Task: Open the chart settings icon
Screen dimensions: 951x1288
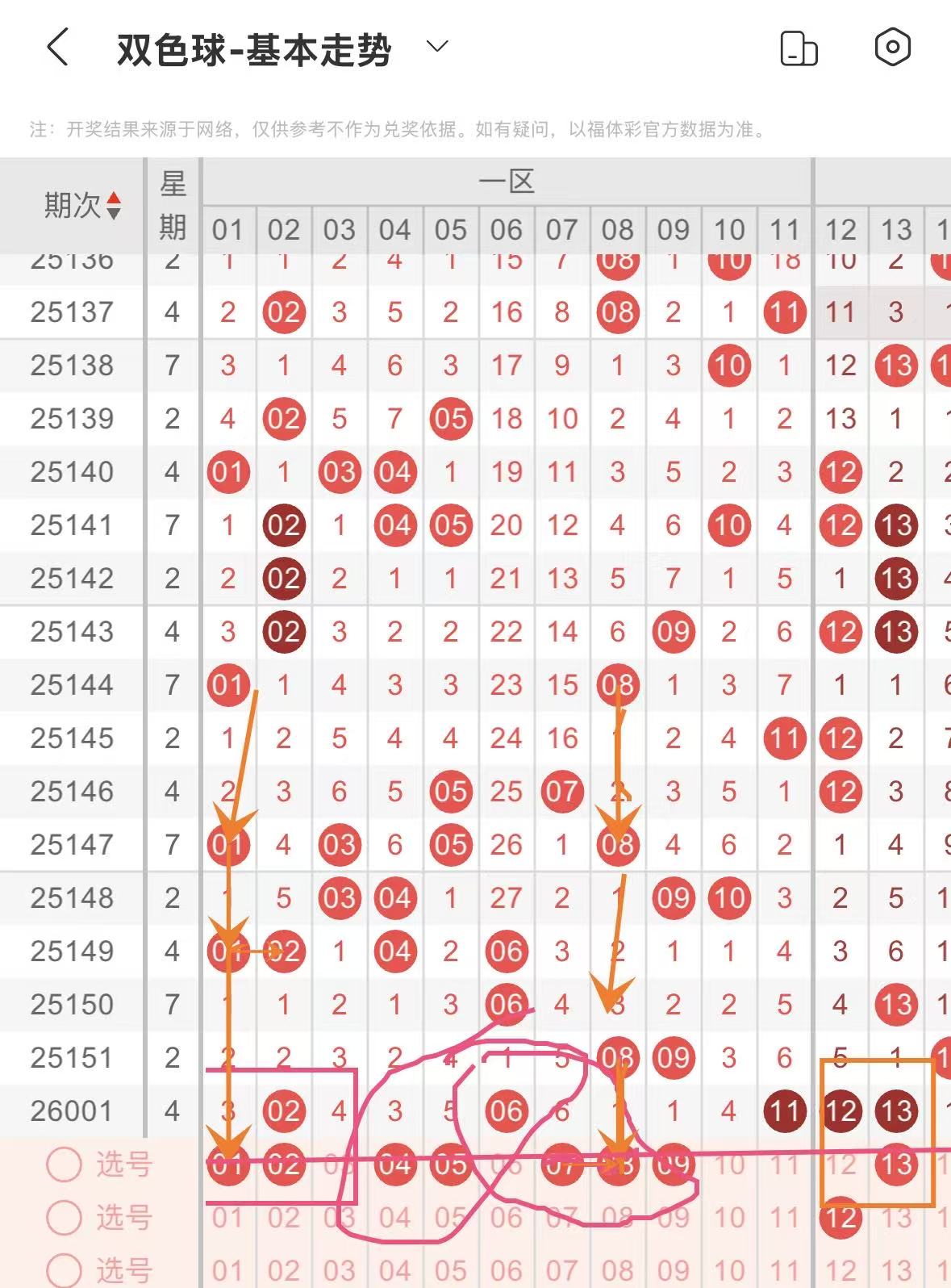Action: (892, 48)
